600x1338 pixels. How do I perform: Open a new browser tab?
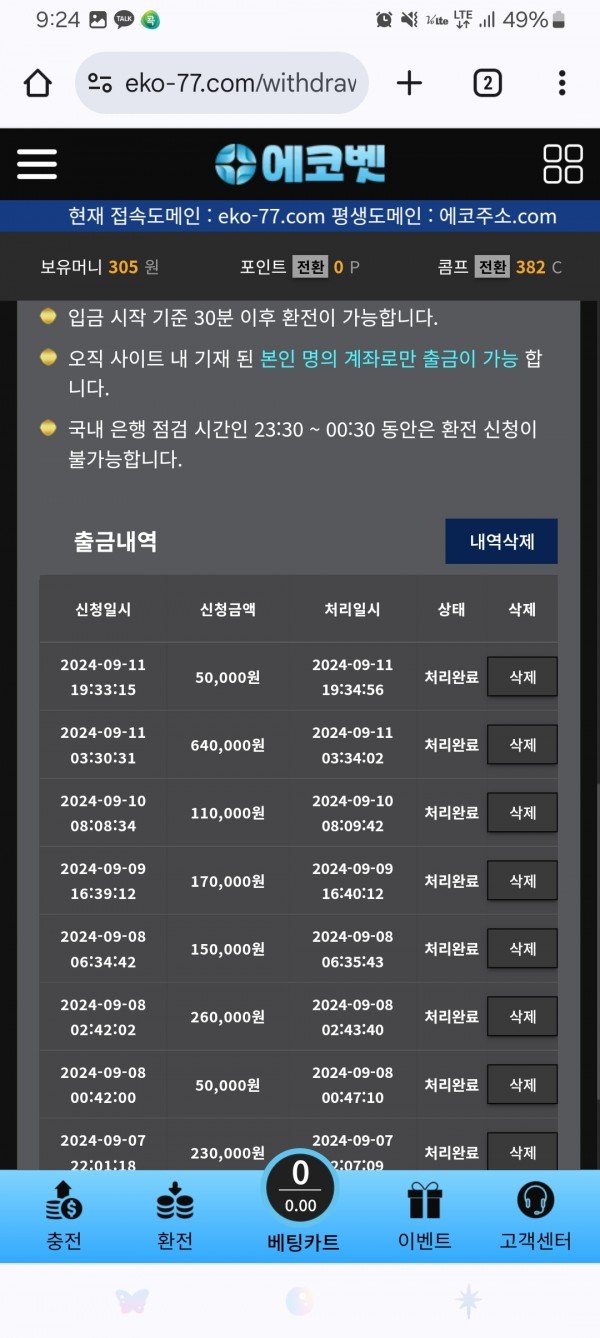pyautogui.click(x=409, y=83)
